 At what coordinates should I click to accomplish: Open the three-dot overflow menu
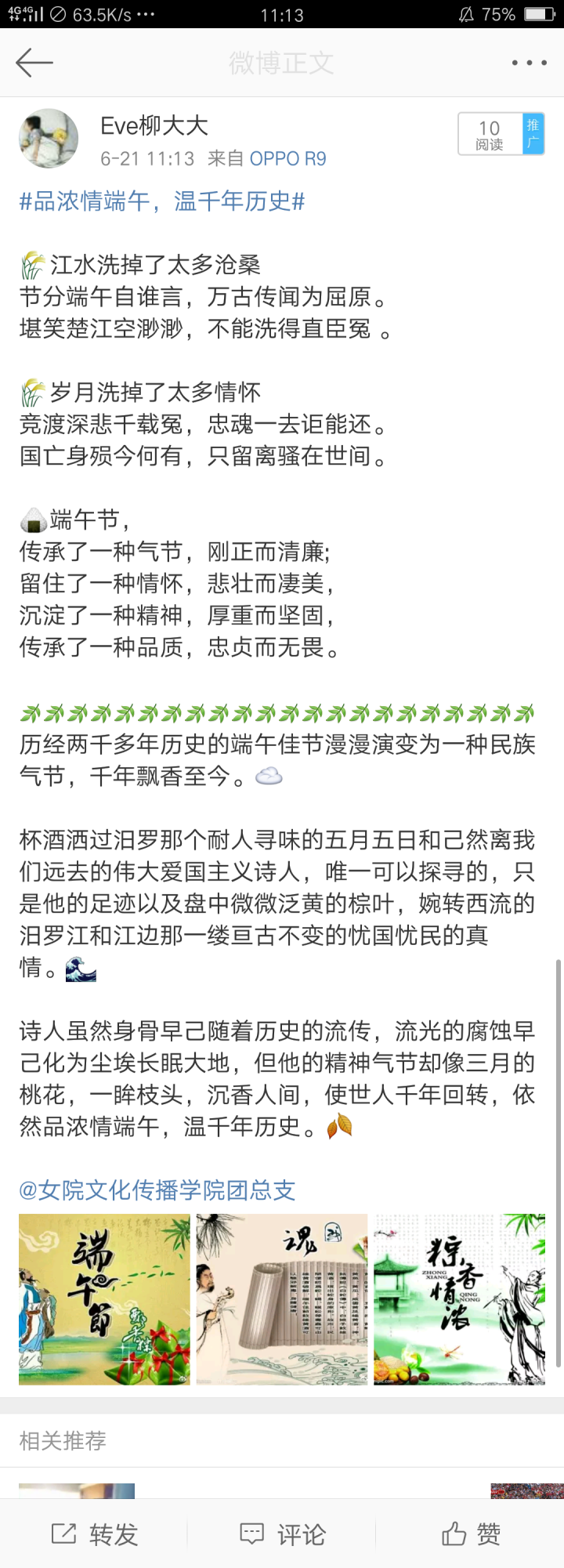529,63
